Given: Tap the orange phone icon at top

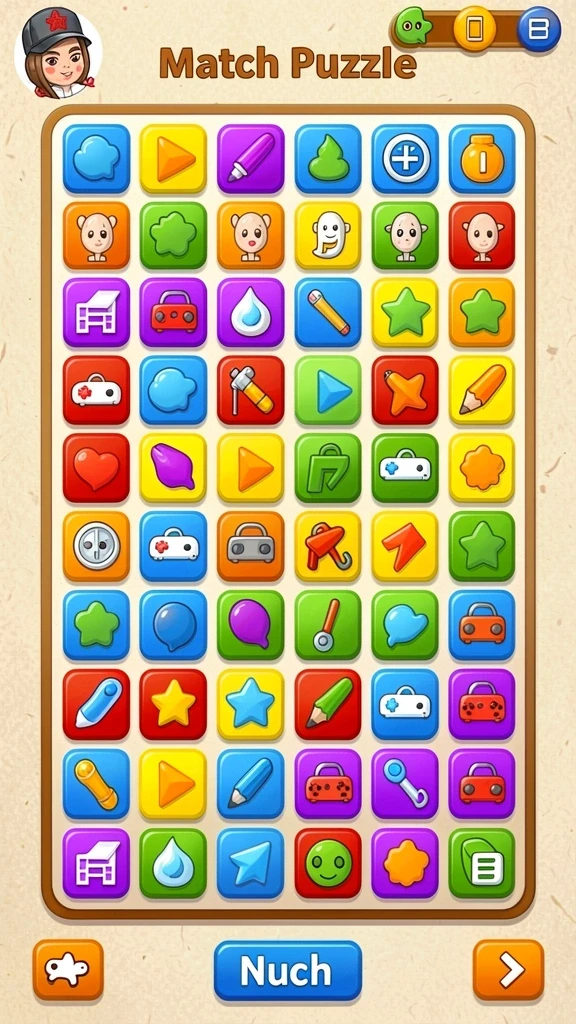Looking at the screenshot, I should pos(475,29).
